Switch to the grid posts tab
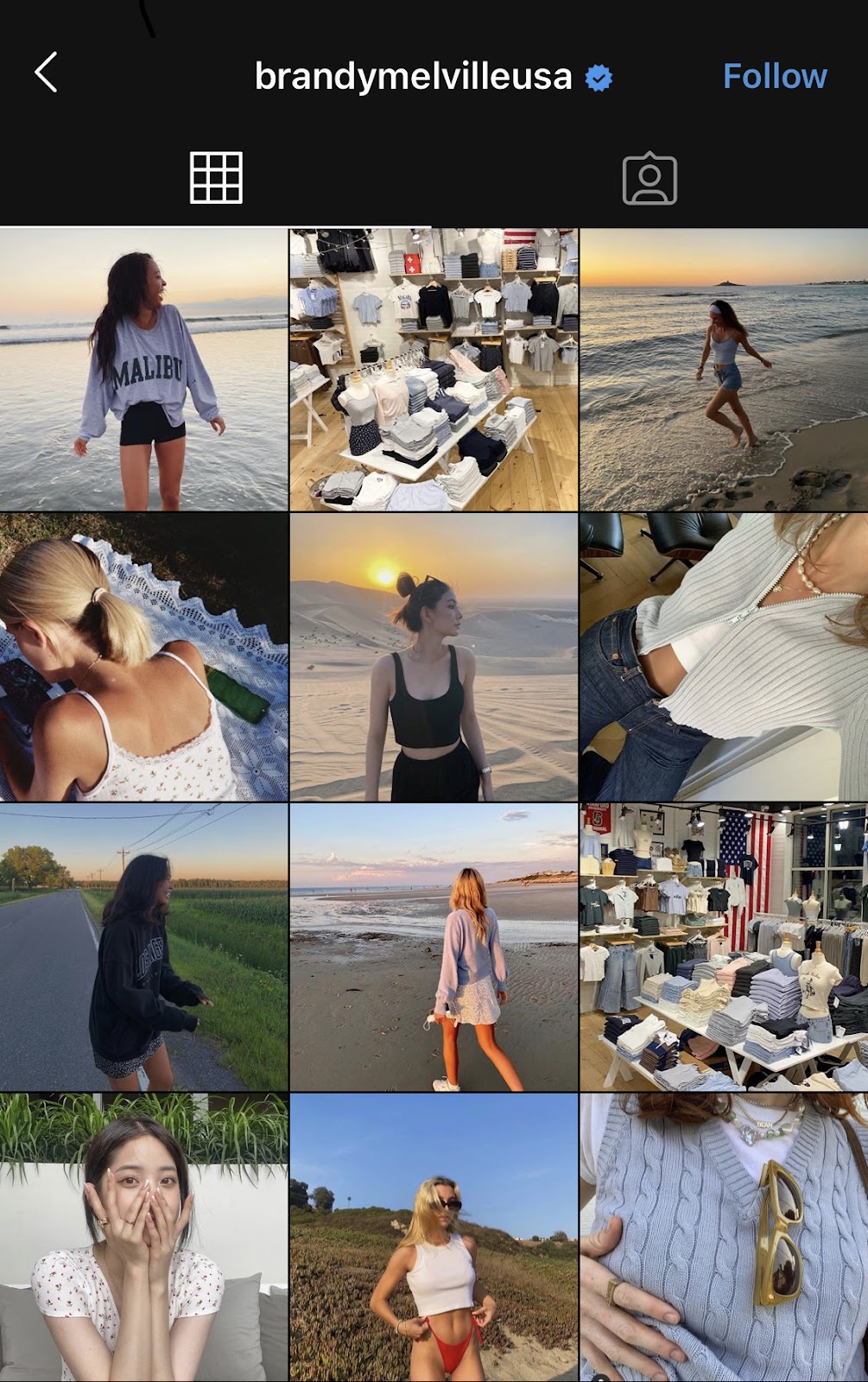 point(216,178)
